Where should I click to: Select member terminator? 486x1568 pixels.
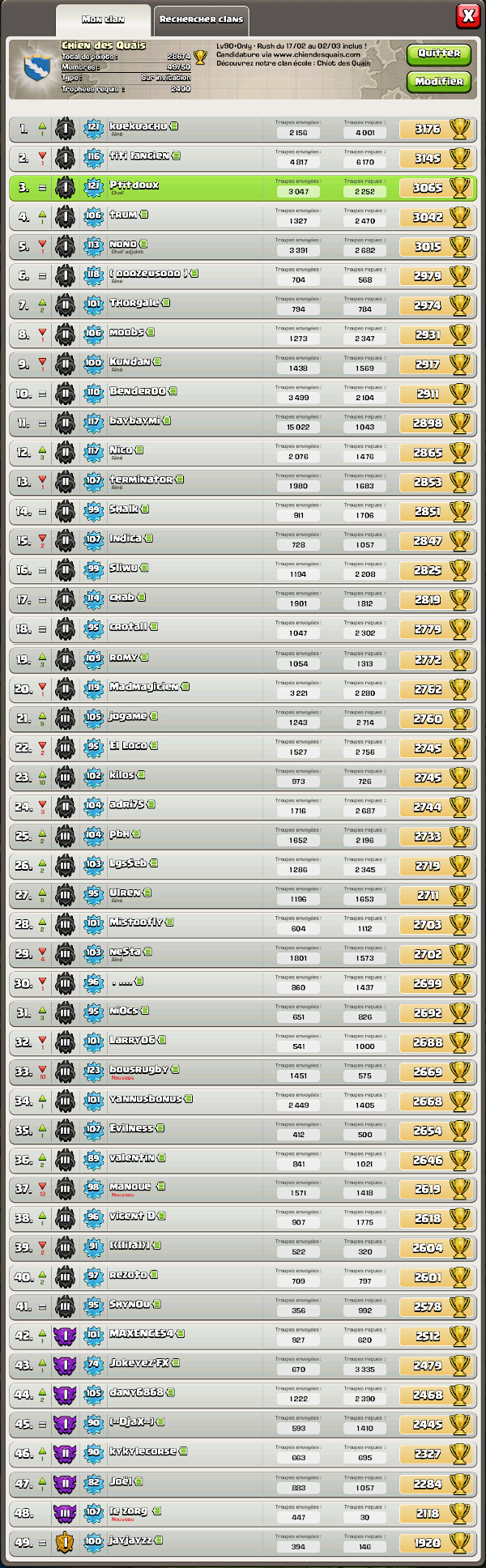click(x=243, y=481)
